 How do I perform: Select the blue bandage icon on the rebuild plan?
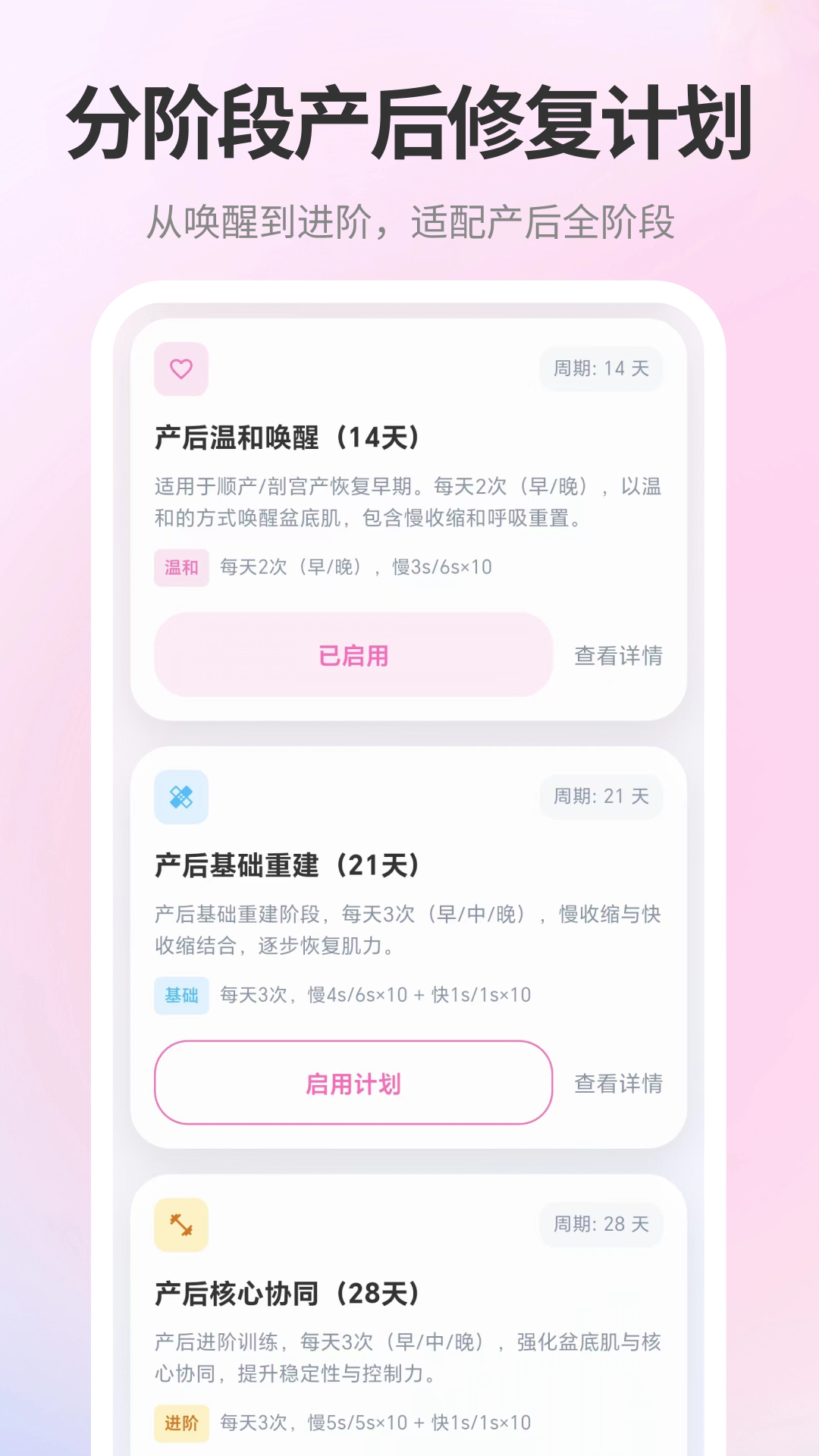tap(181, 797)
